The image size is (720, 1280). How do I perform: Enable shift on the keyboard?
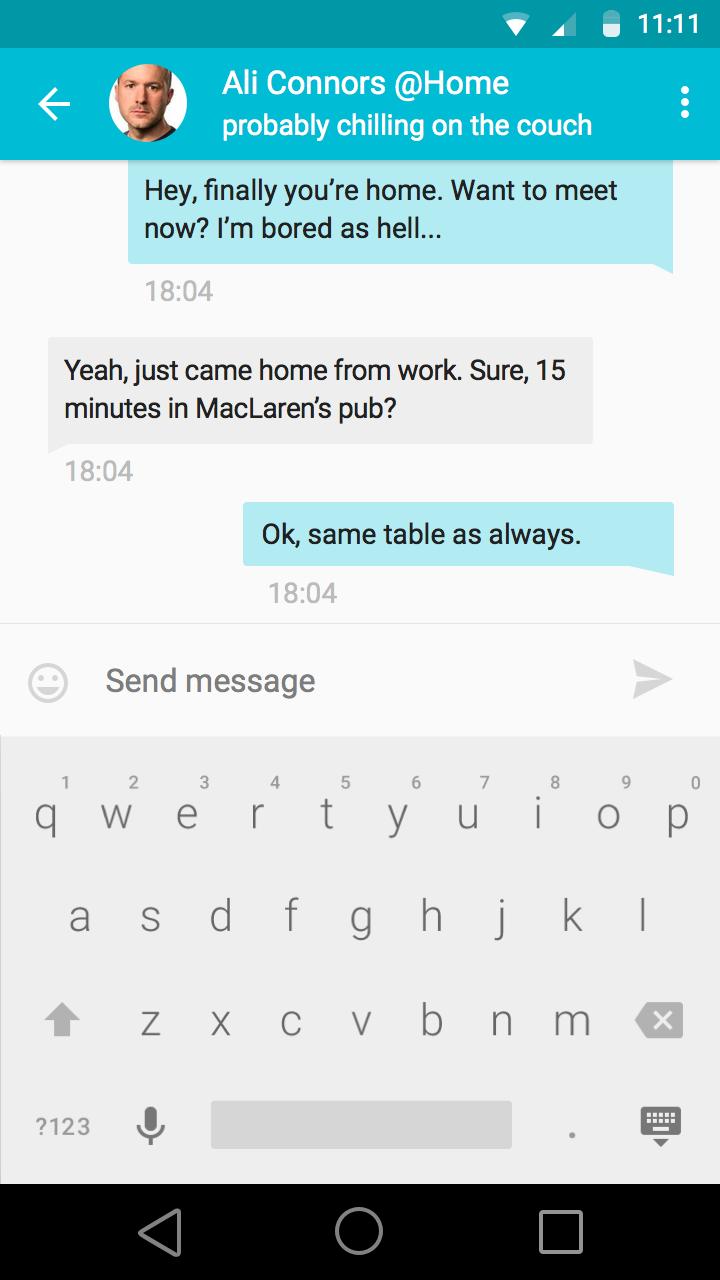coord(63,1020)
